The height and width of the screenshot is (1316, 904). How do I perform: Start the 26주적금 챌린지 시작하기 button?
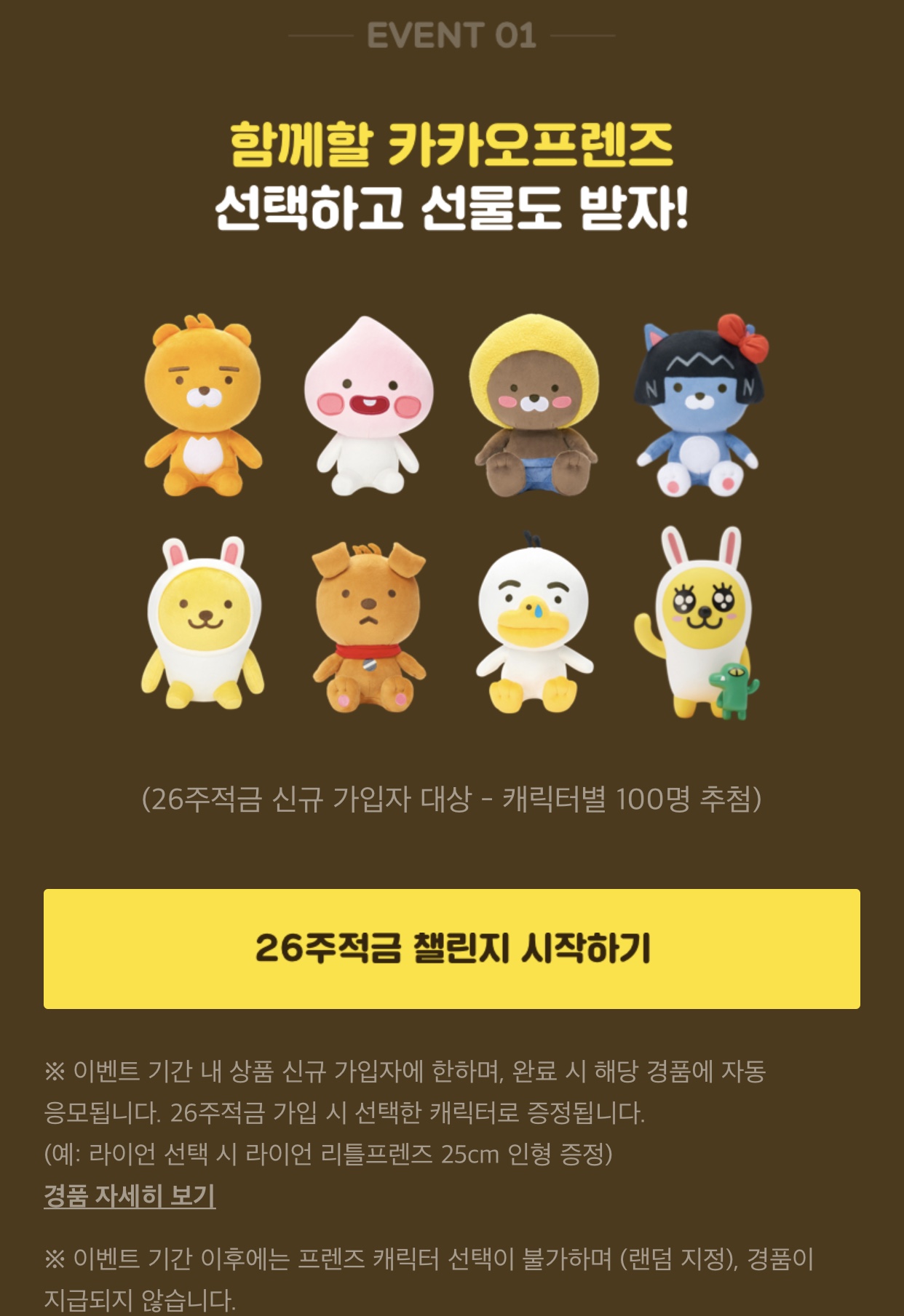click(x=451, y=949)
